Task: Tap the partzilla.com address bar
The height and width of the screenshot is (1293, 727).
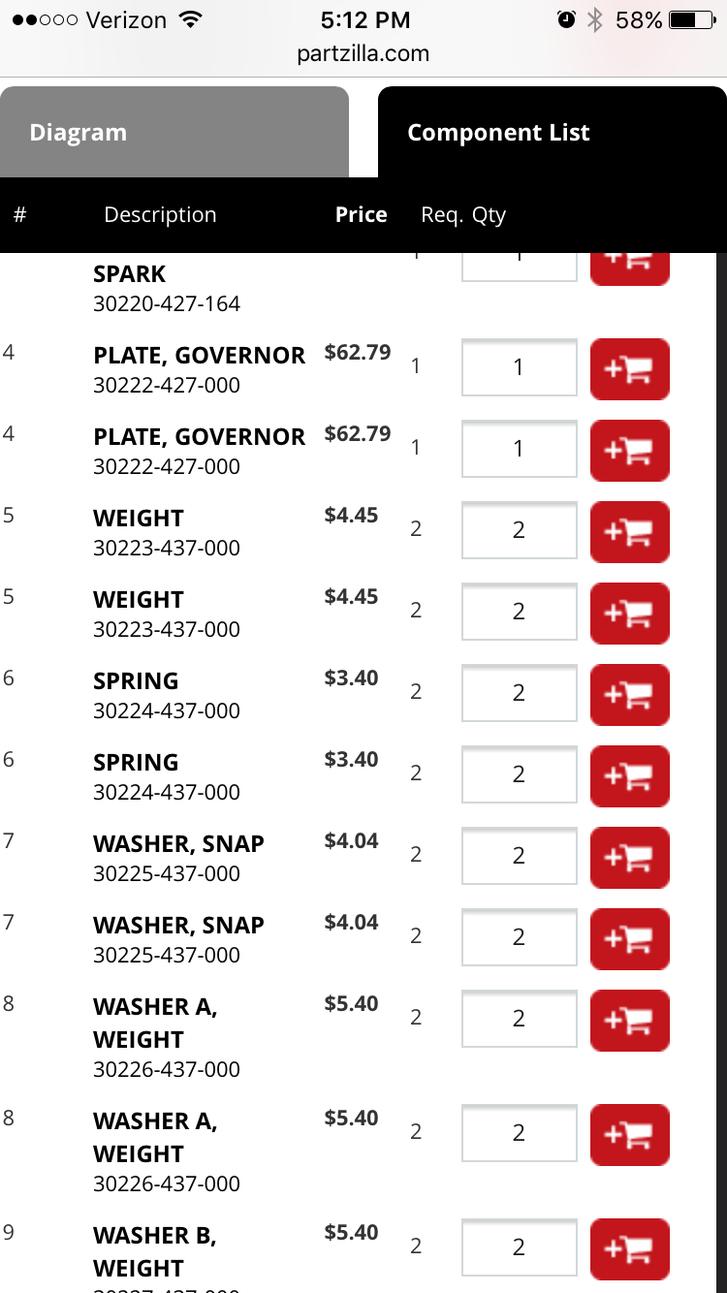Action: click(363, 54)
